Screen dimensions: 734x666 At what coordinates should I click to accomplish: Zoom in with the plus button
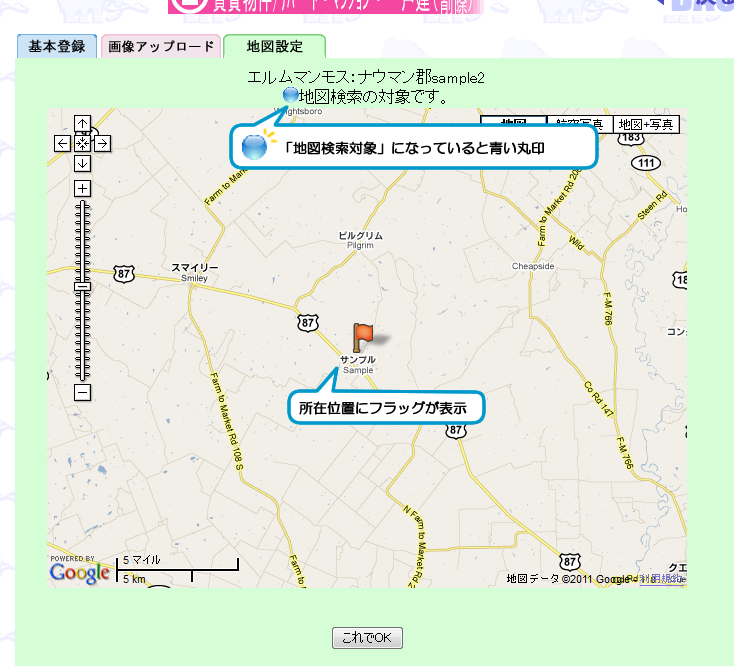point(83,188)
